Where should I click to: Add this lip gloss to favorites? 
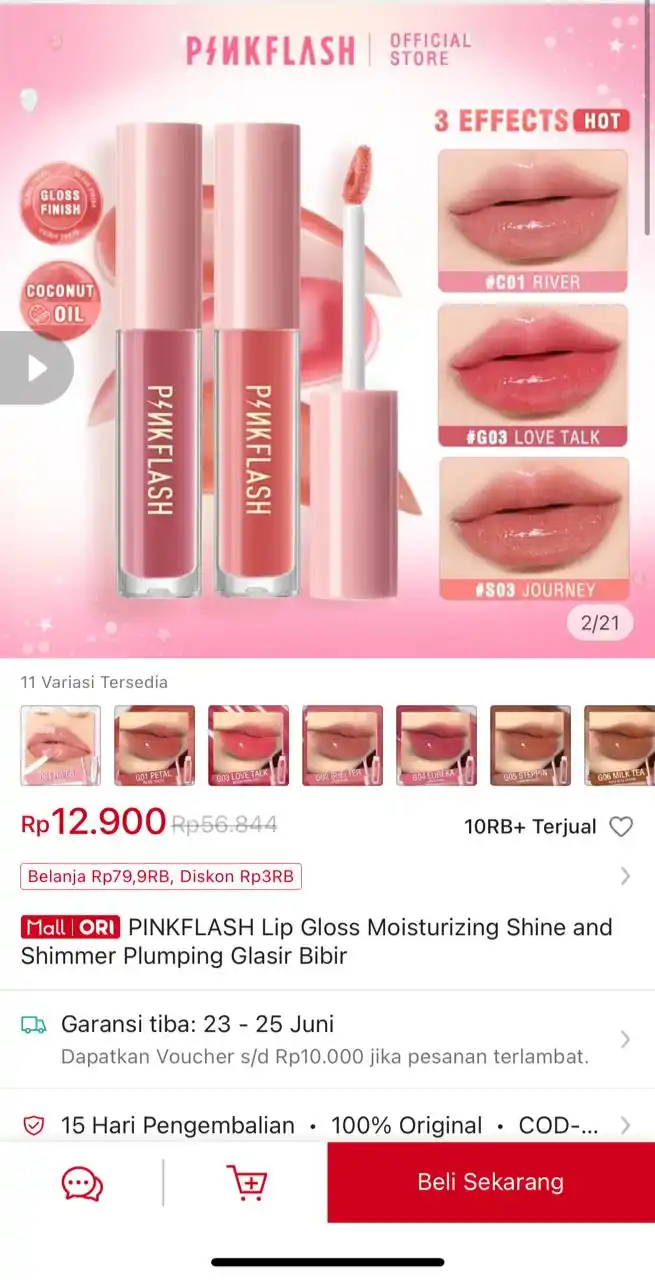621,827
